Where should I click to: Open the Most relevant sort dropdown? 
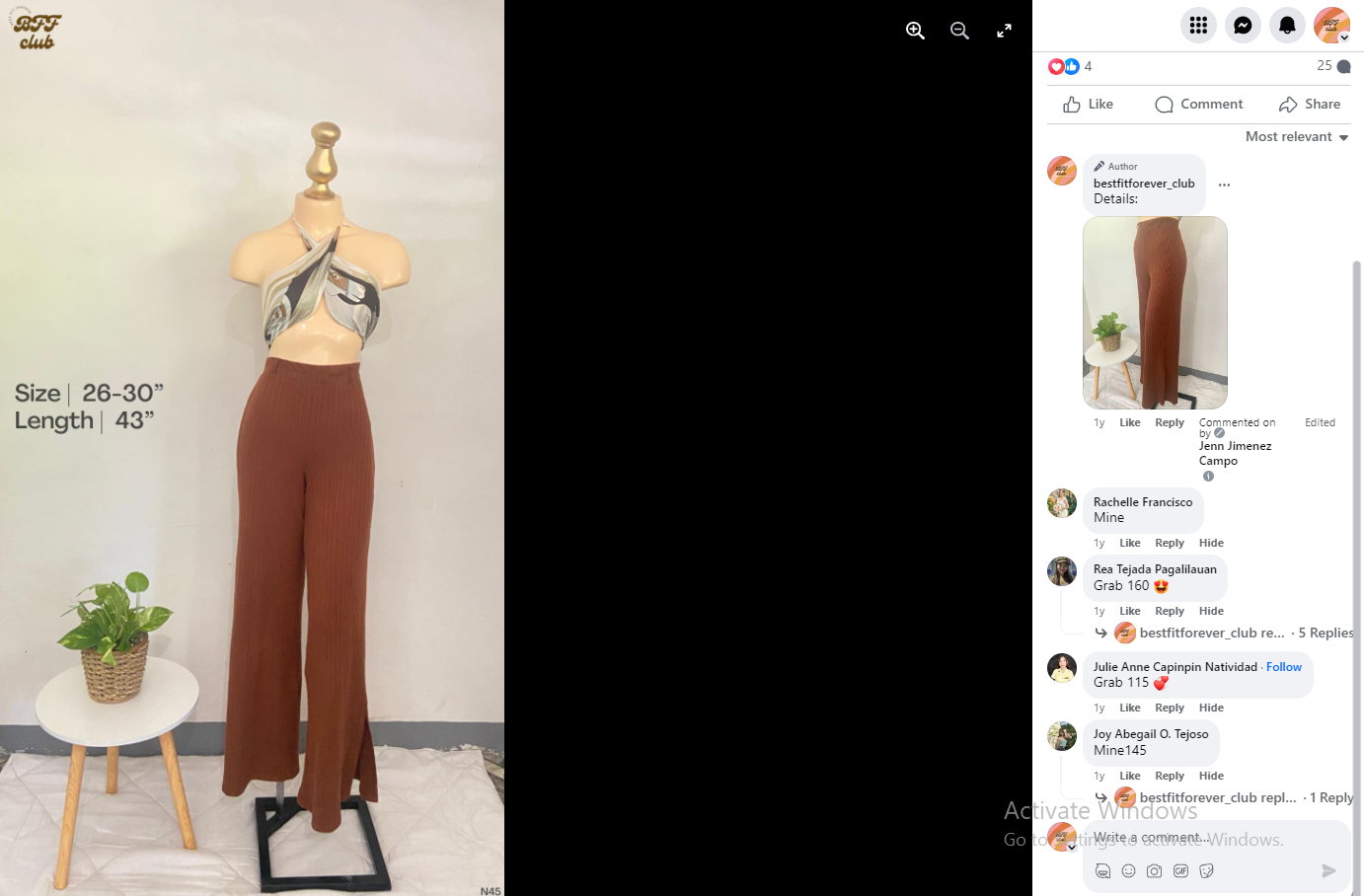coord(1296,137)
